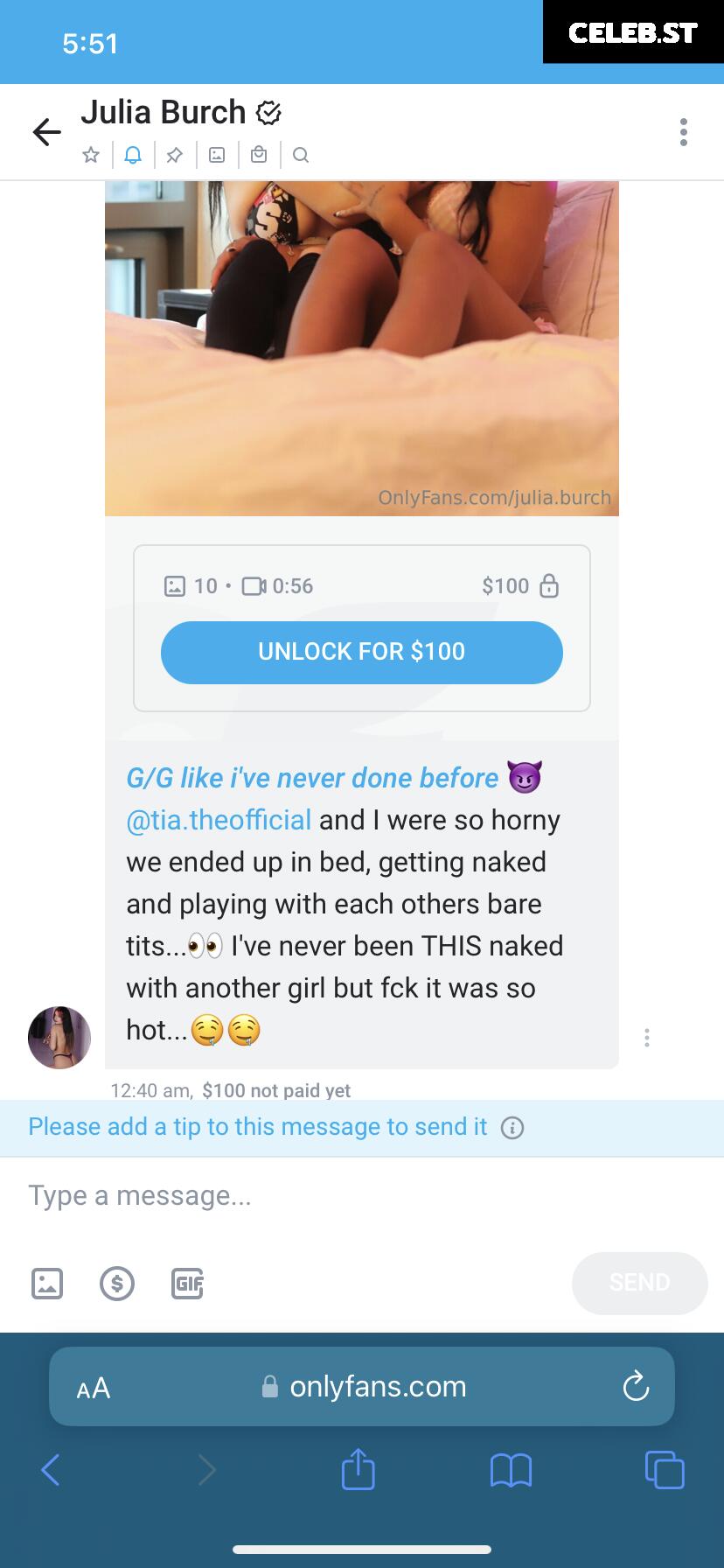Open @tia.theofficial profile link
Viewport: 724px width, 1568px height.
219,820
